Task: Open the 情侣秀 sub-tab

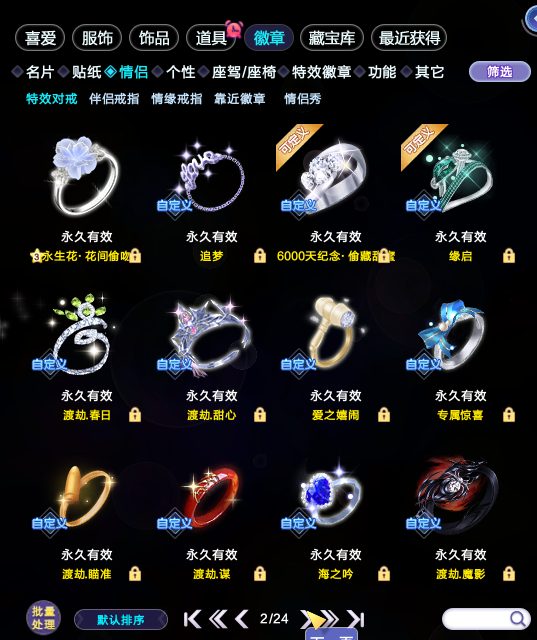Action: click(x=302, y=98)
